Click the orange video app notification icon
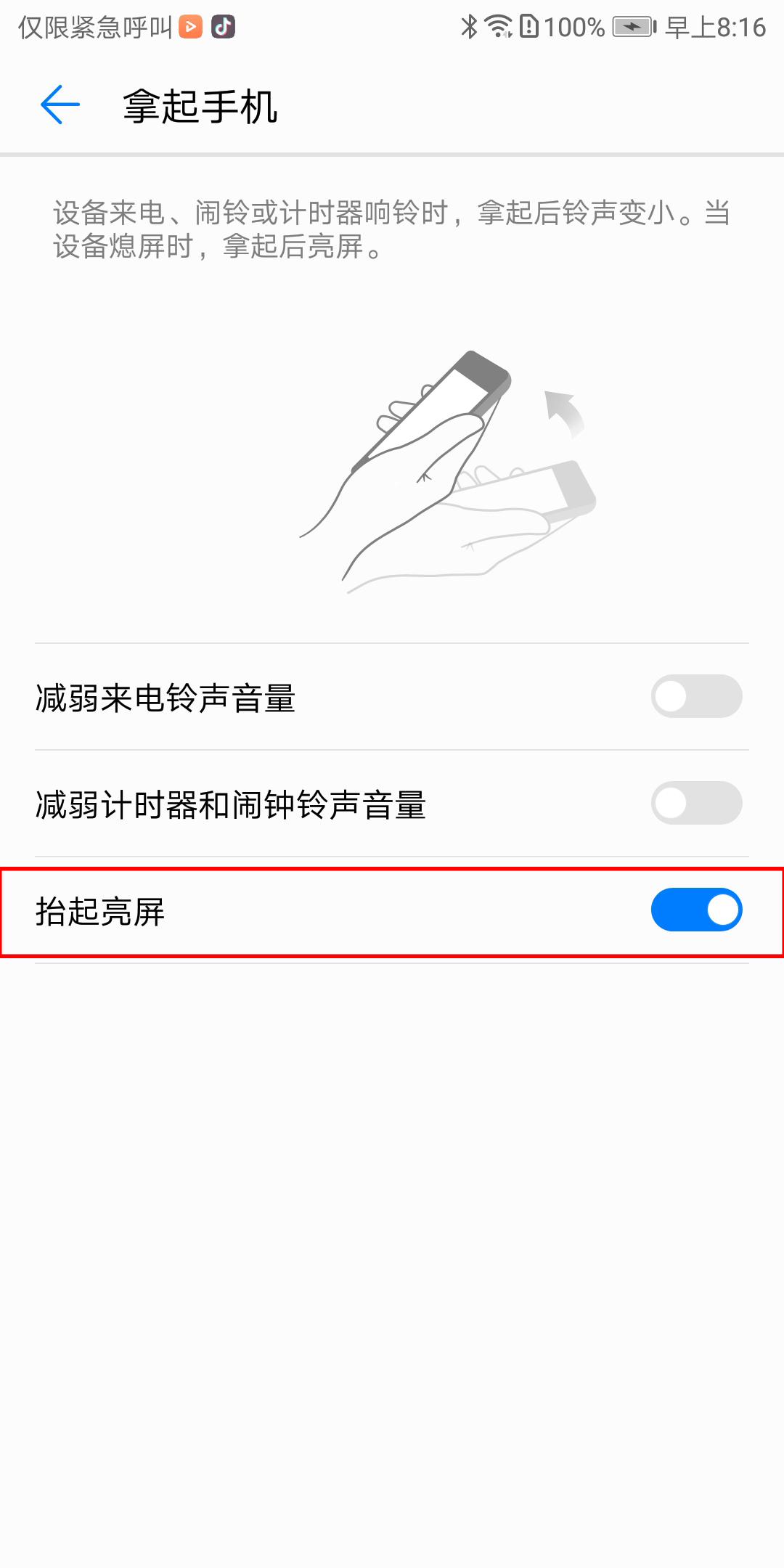The width and height of the screenshot is (784, 1568). (190, 26)
